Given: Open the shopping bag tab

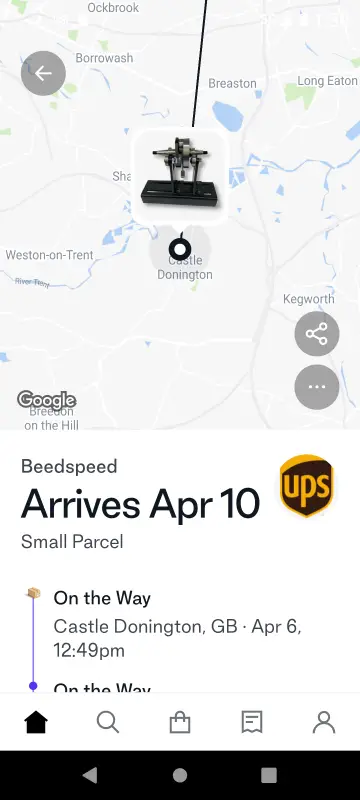Looking at the screenshot, I should pyautogui.click(x=180, y=722).
